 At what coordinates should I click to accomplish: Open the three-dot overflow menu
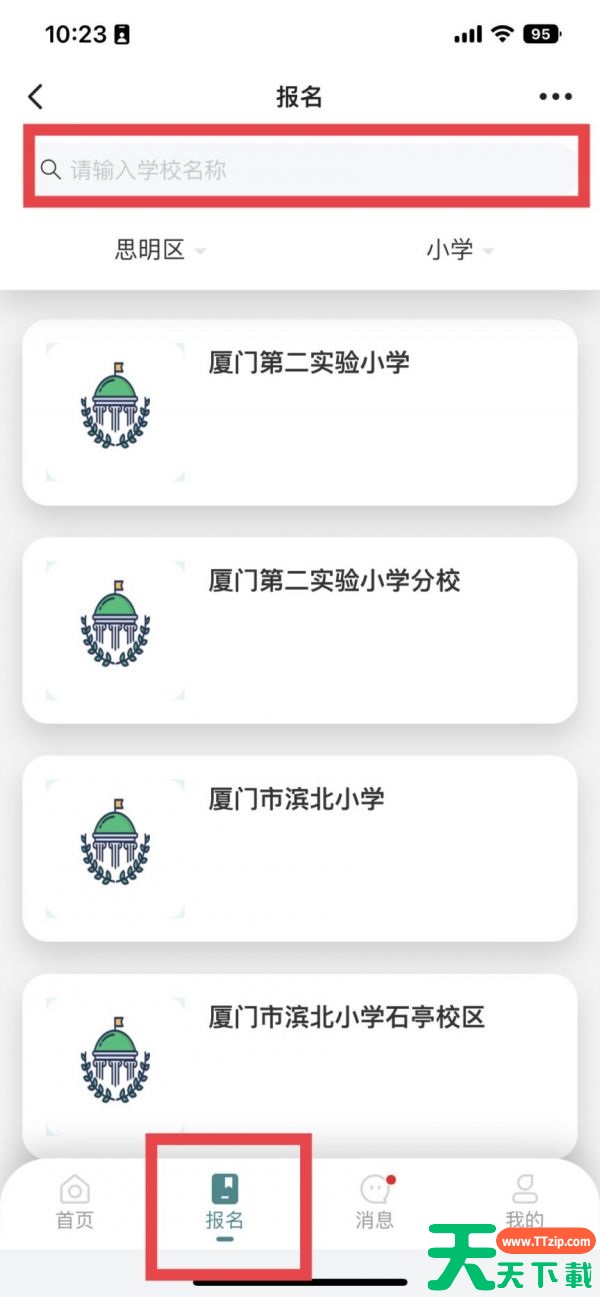[x=555, y=97]
